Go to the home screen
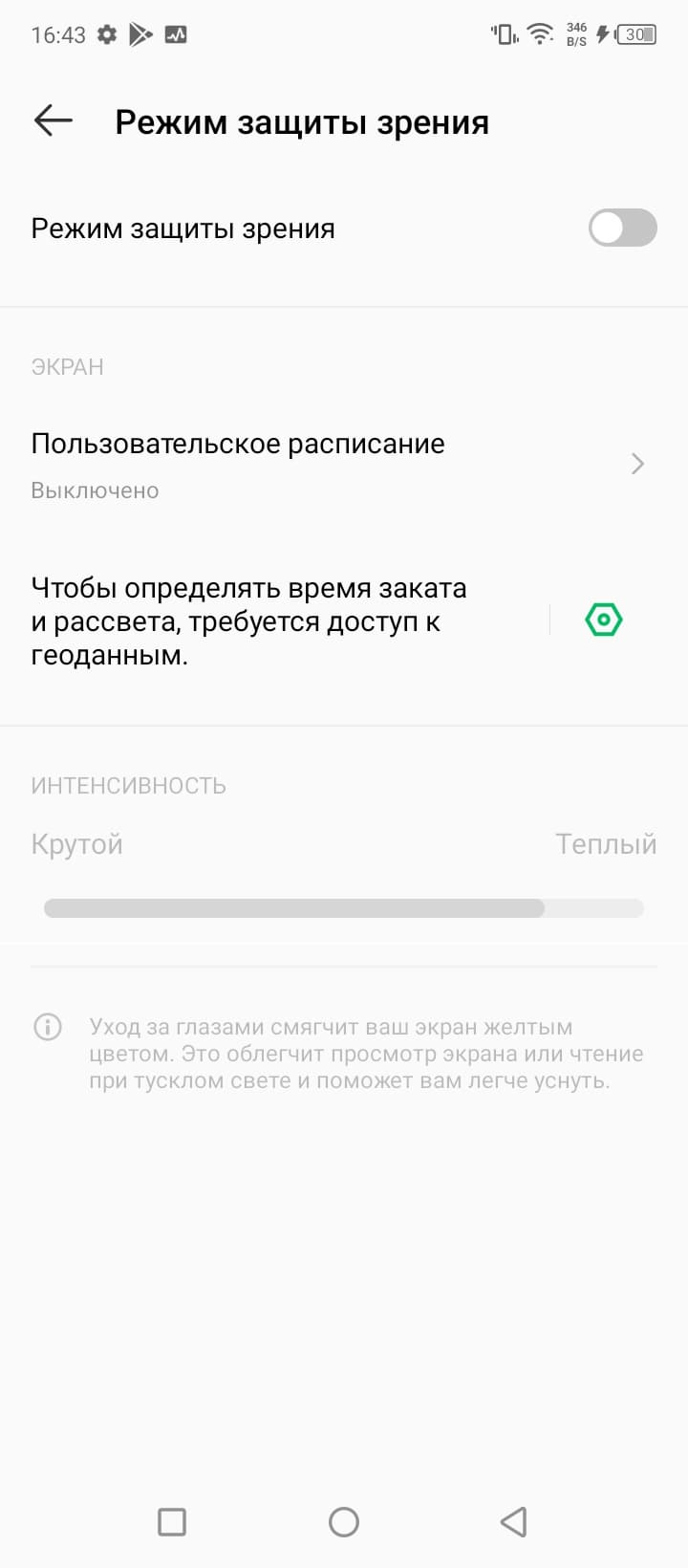The width and height of the screenshot is (688, 1568). [x=344, y=1521]
